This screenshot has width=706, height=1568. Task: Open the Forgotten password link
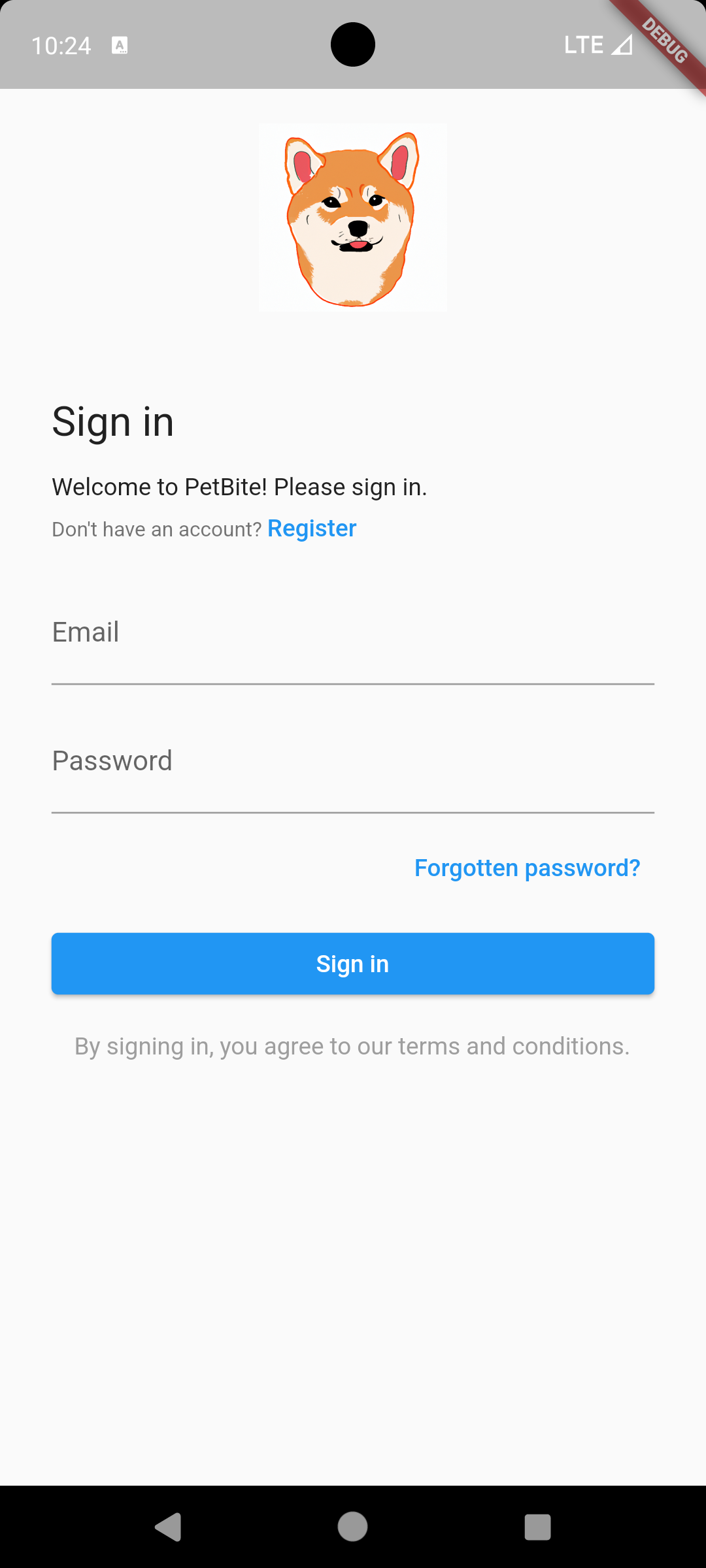(x=527, y=868)
